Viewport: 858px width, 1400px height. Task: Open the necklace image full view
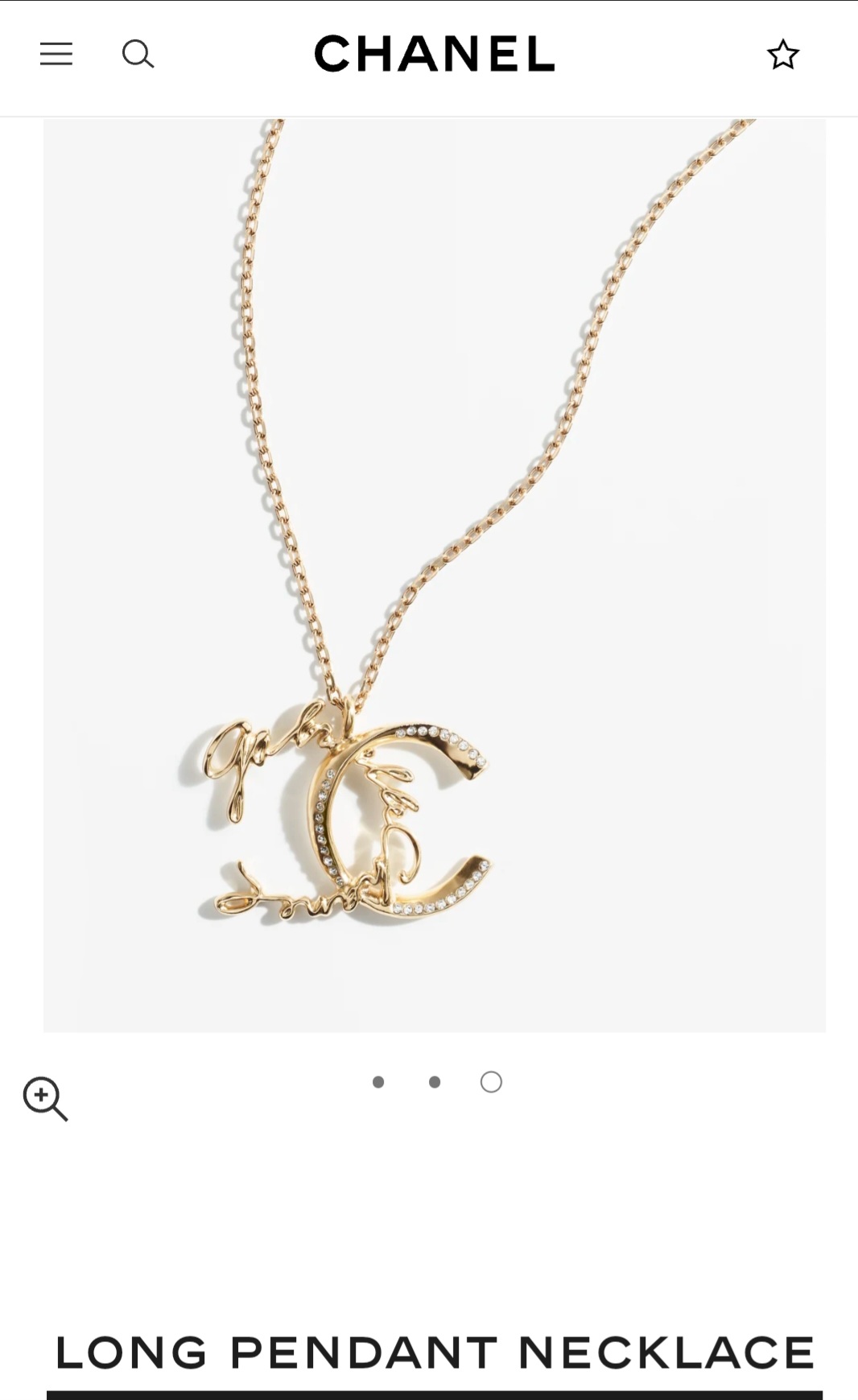click(x=434, y=575)
